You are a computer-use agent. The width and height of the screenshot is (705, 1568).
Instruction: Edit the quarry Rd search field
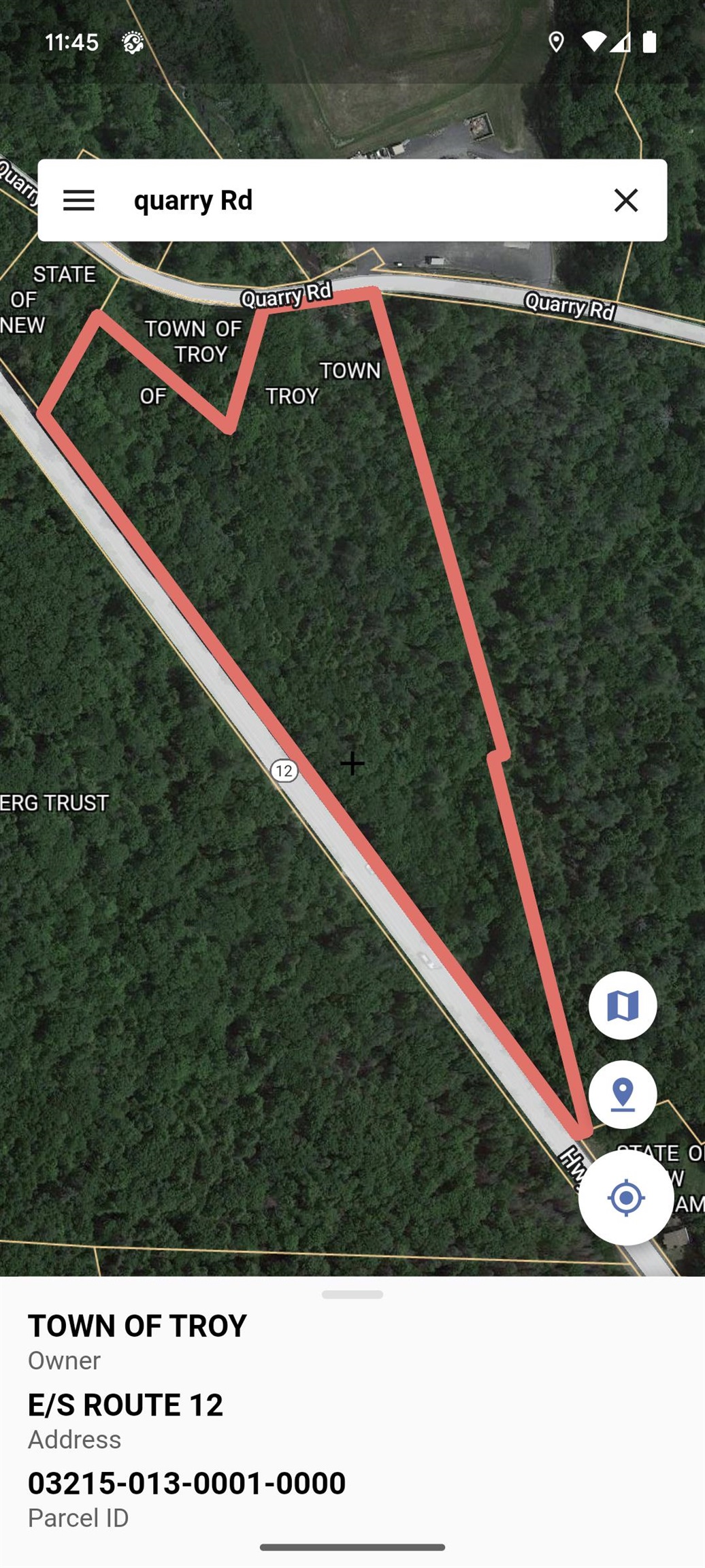354,200
